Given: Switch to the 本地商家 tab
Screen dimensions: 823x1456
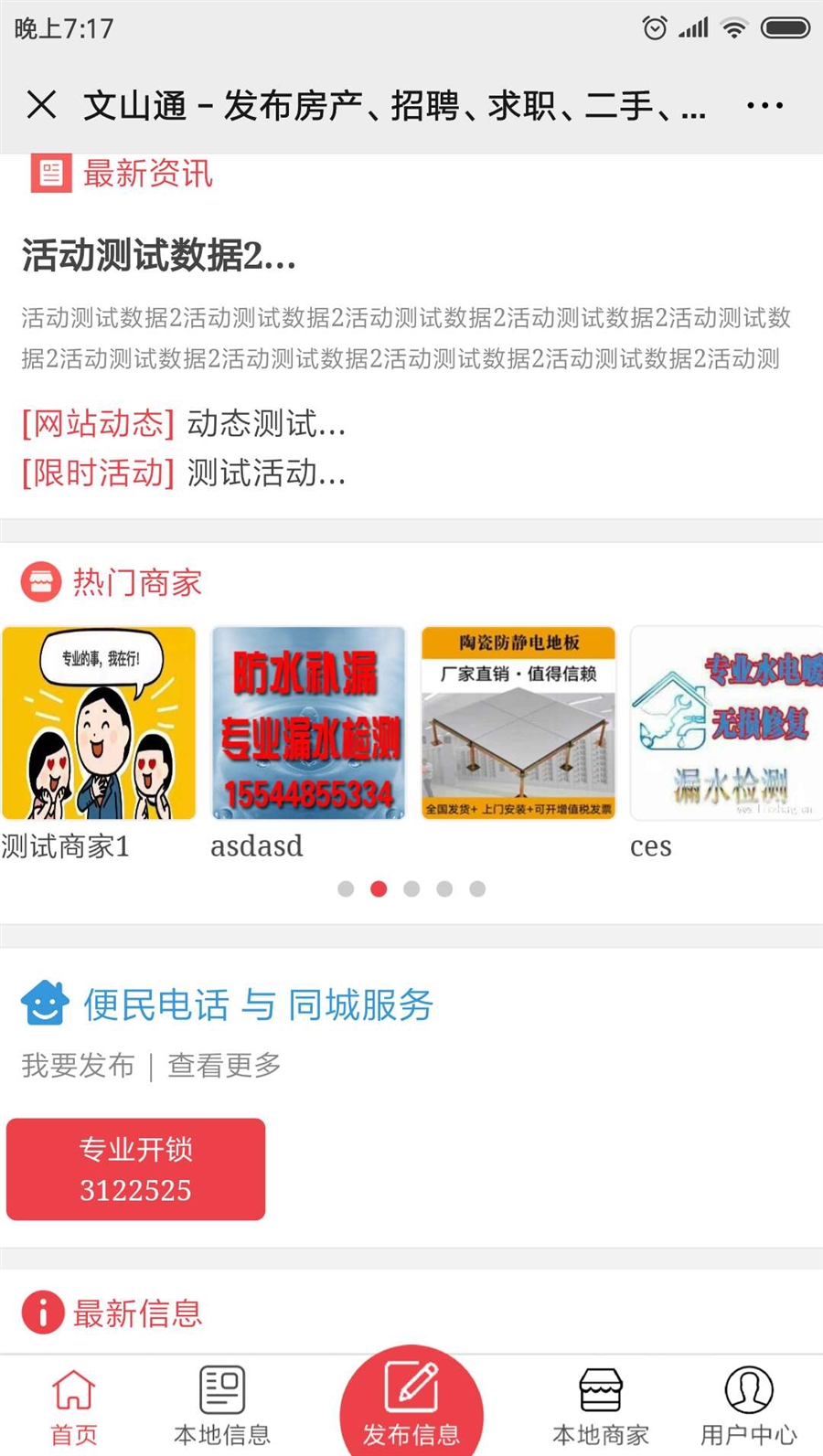Looking at the screenshot, I should point(601,1407).
